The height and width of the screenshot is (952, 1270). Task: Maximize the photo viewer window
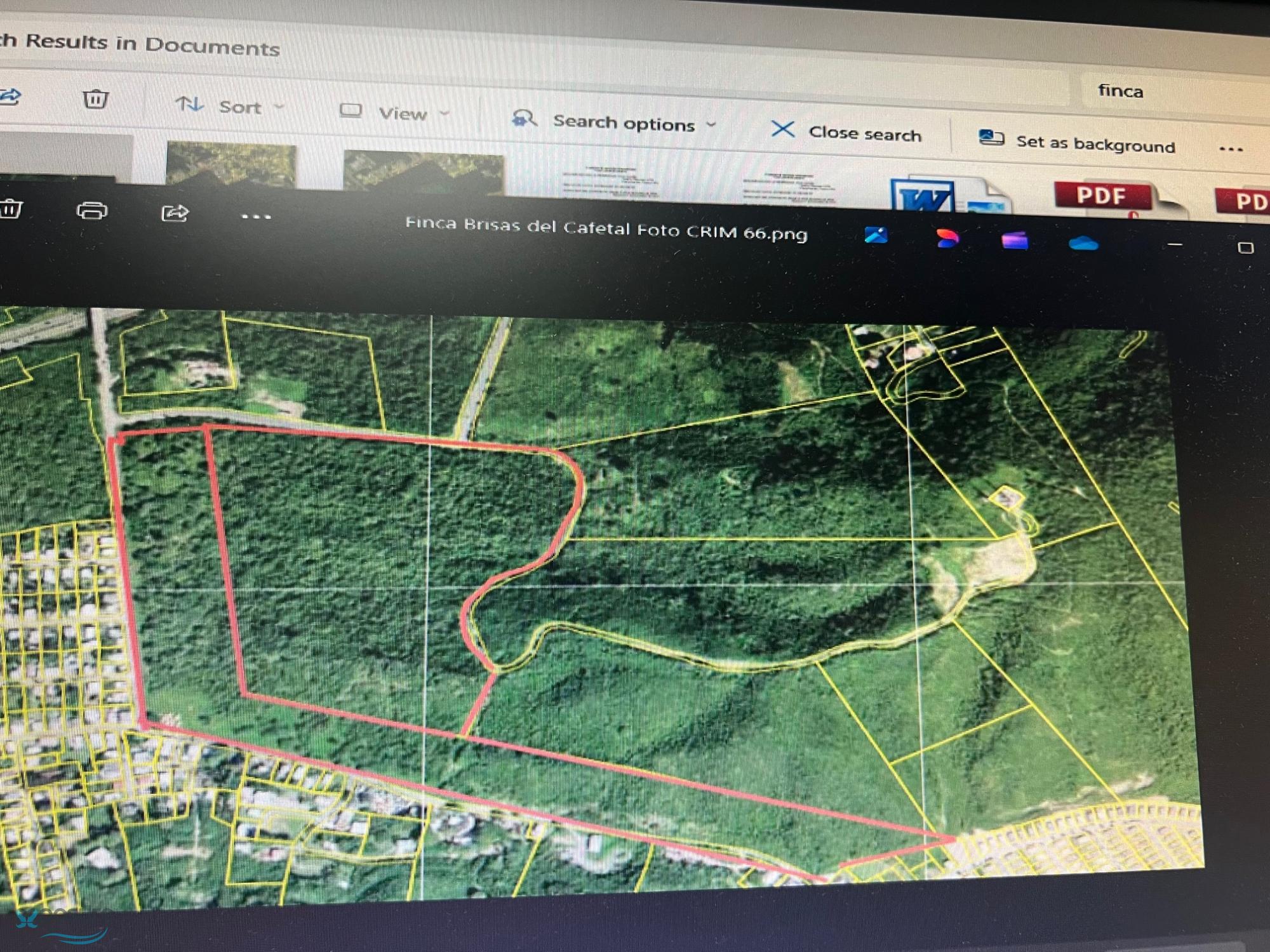point(1245,248)
